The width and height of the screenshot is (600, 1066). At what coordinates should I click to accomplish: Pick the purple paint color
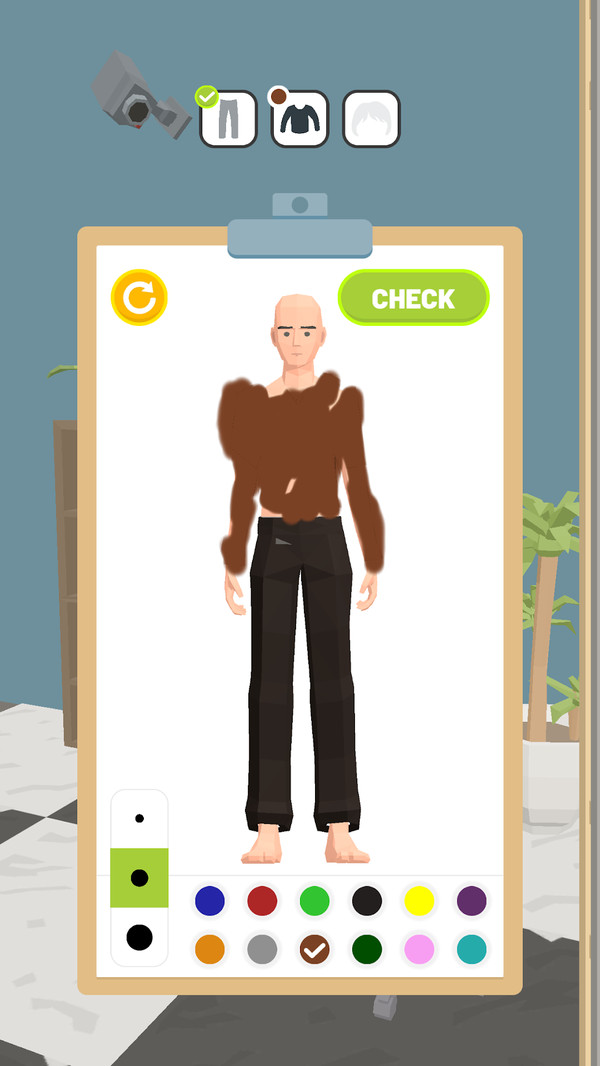pyautogui.click(x=472, y=901)
